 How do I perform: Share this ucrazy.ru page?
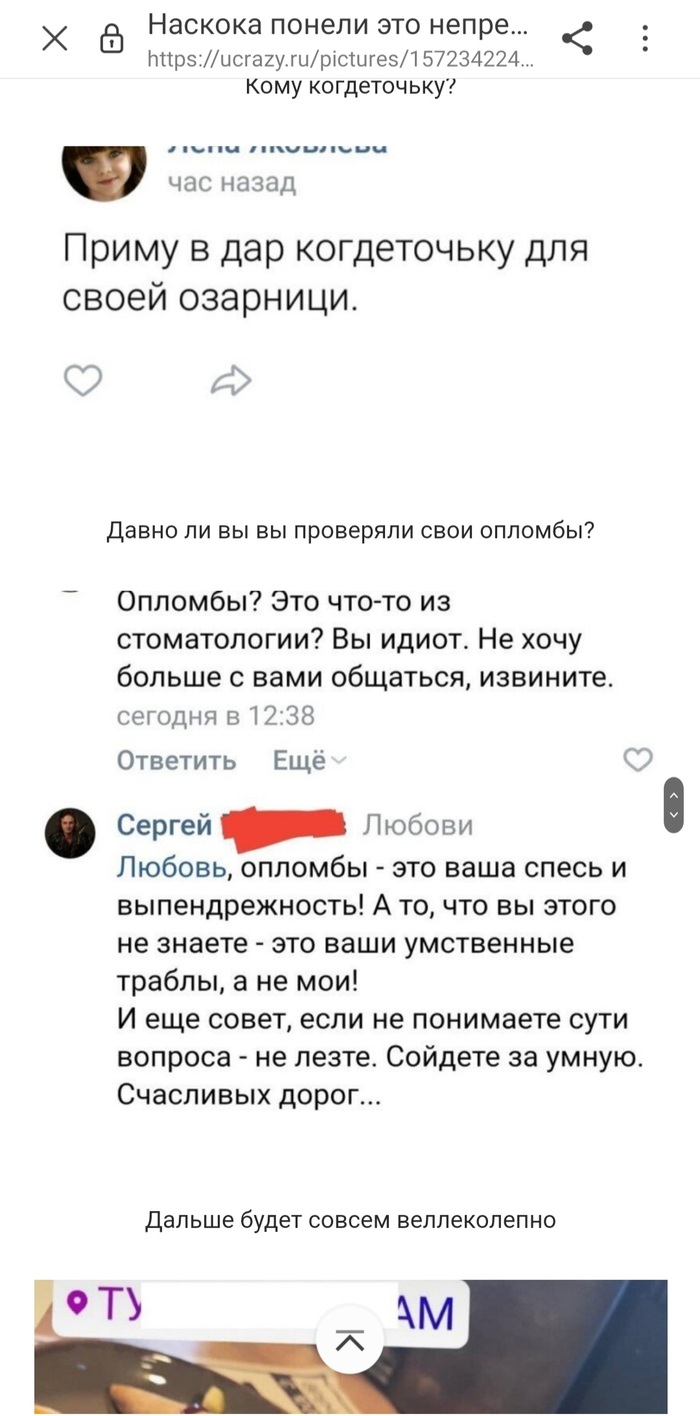(x=577, y=39)
